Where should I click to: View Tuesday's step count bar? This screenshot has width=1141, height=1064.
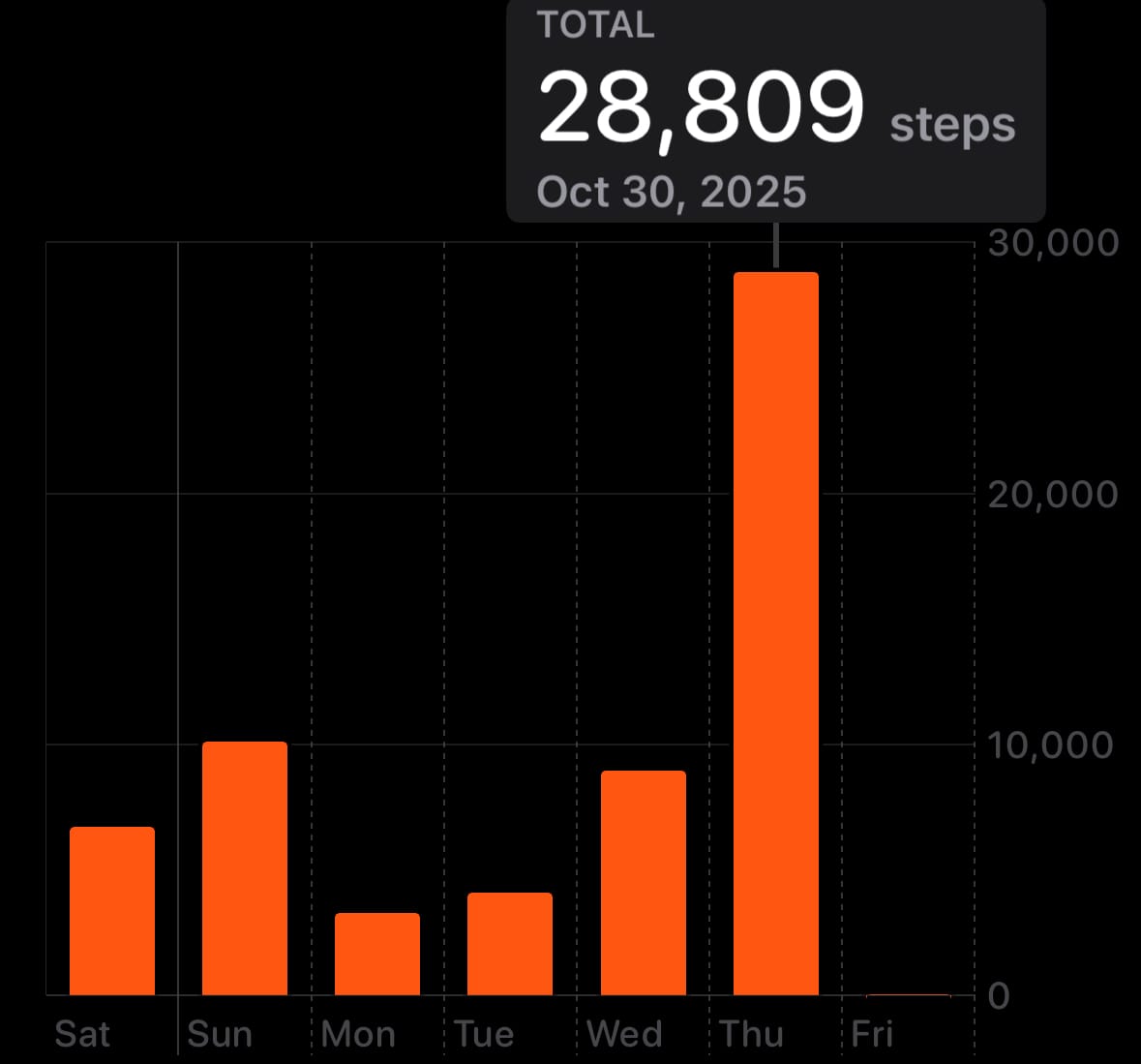tap(509, 943)
